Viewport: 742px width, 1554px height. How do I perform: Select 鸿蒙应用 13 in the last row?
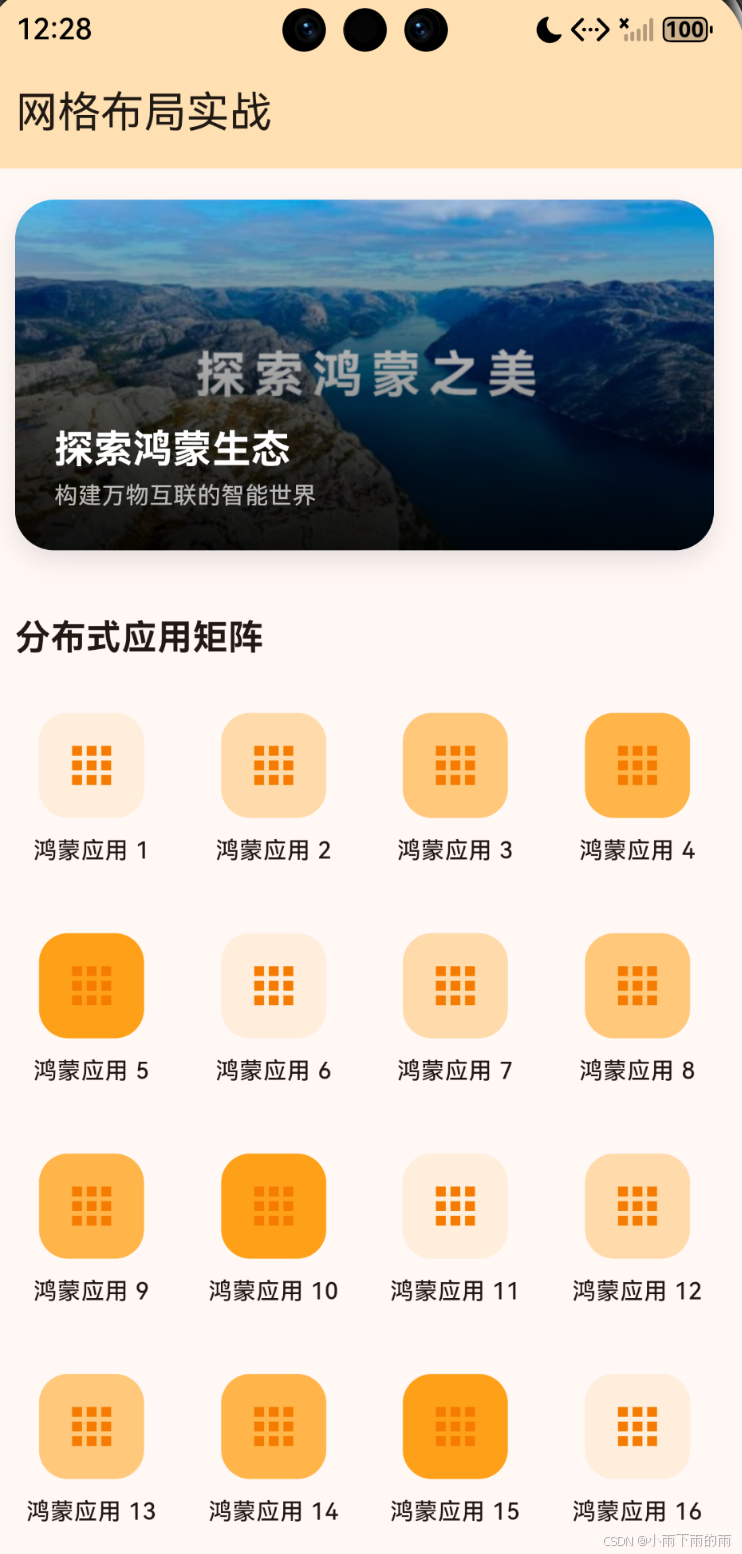[x=91, y=1426]
